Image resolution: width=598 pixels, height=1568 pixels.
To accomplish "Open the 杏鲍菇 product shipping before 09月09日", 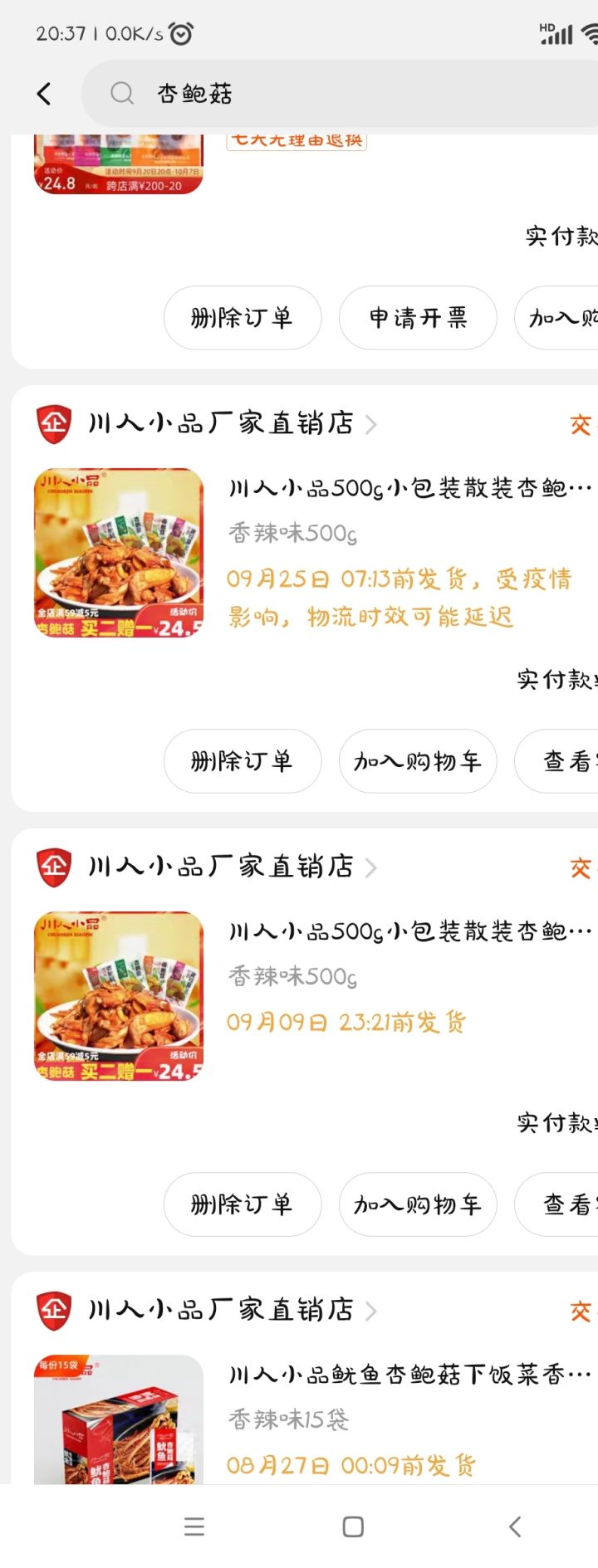I will pos(409,931).
